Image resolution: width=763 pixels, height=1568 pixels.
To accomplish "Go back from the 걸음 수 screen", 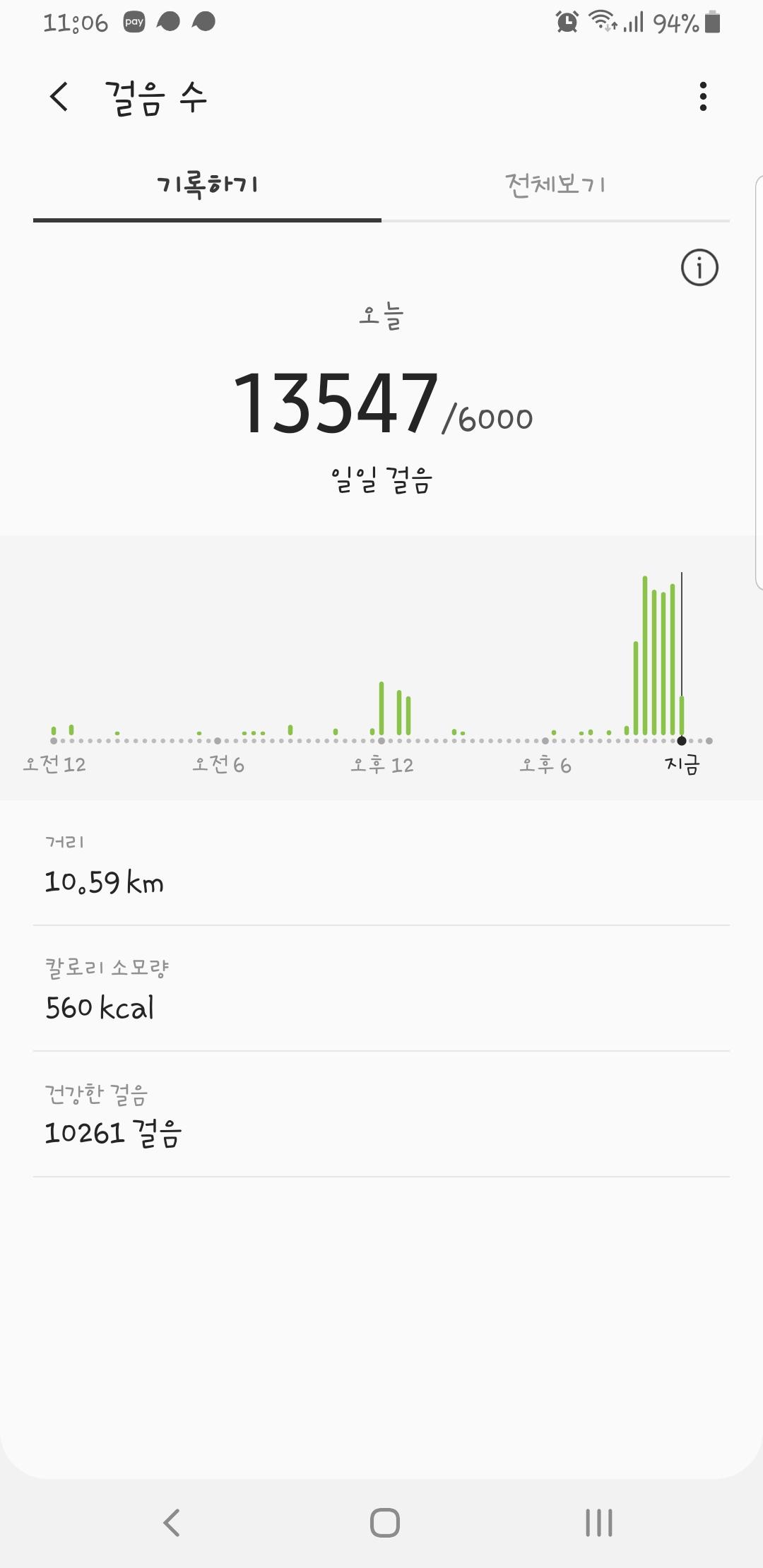I will [59, 96].
